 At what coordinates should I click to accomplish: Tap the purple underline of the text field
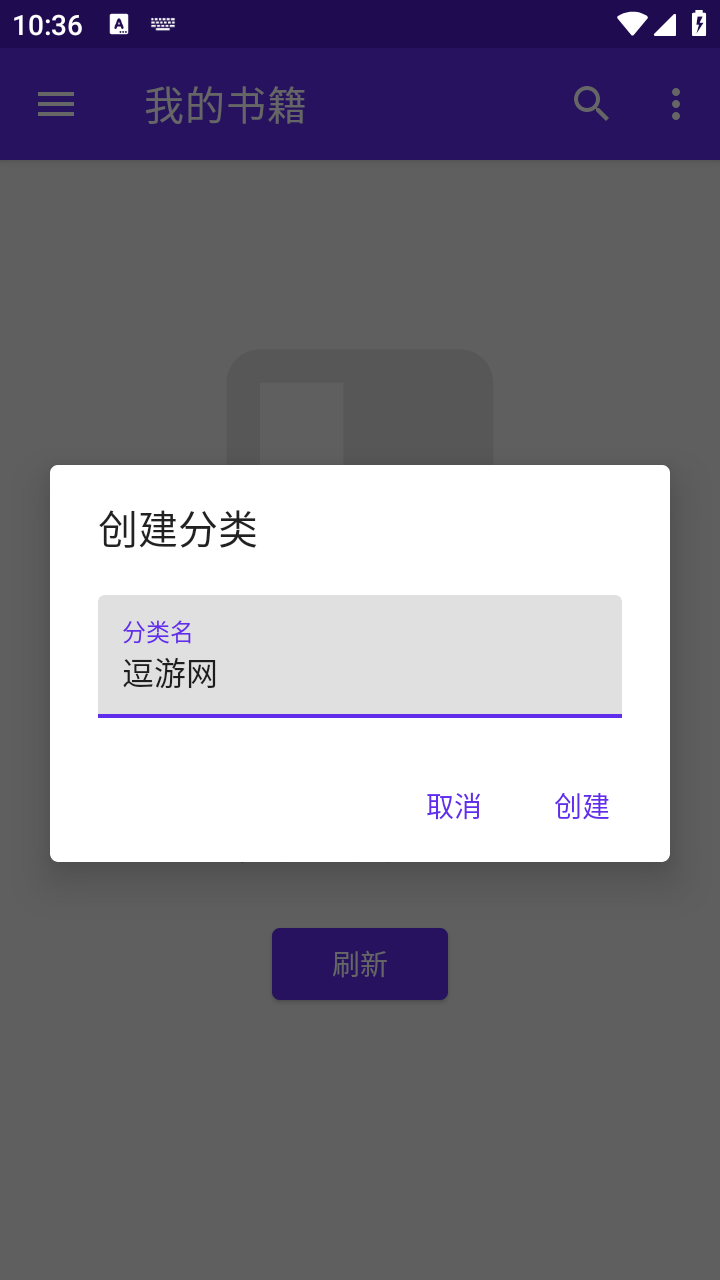click(x=360, y=716)
